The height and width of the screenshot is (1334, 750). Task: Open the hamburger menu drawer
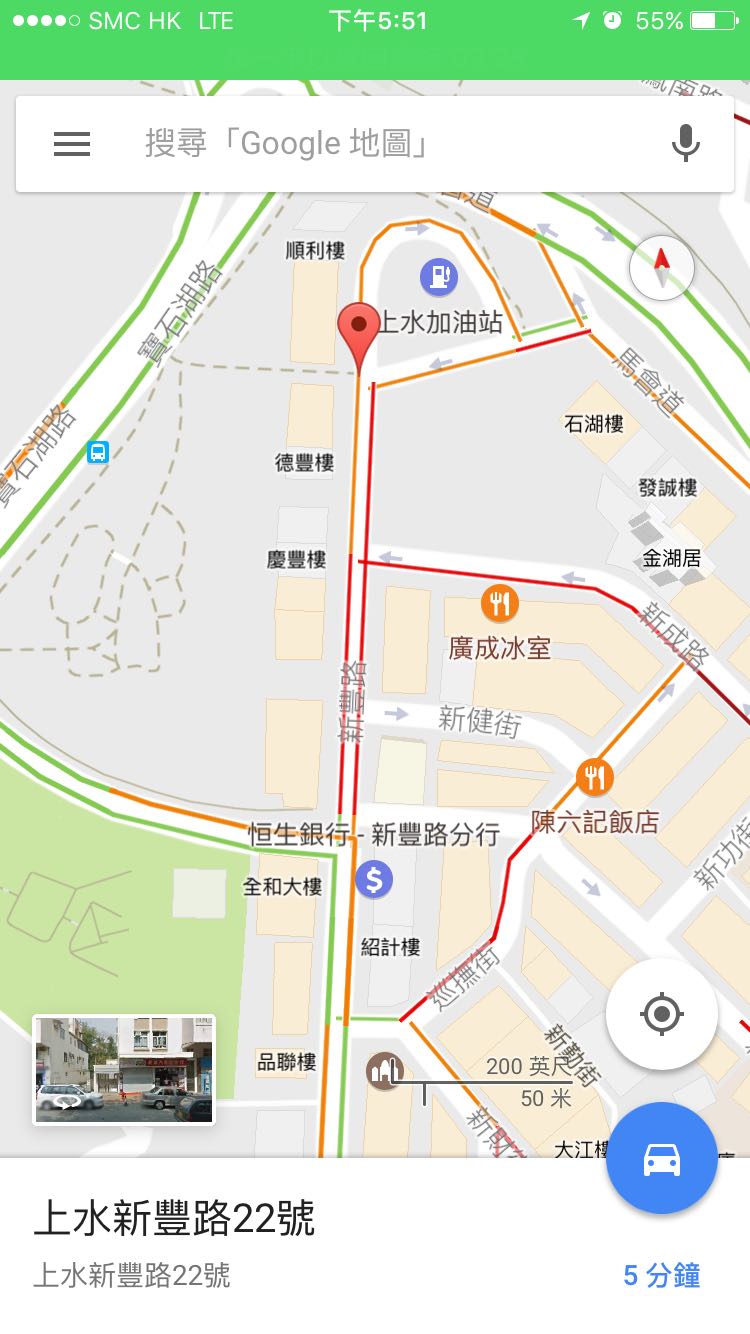tap(72, 144)
